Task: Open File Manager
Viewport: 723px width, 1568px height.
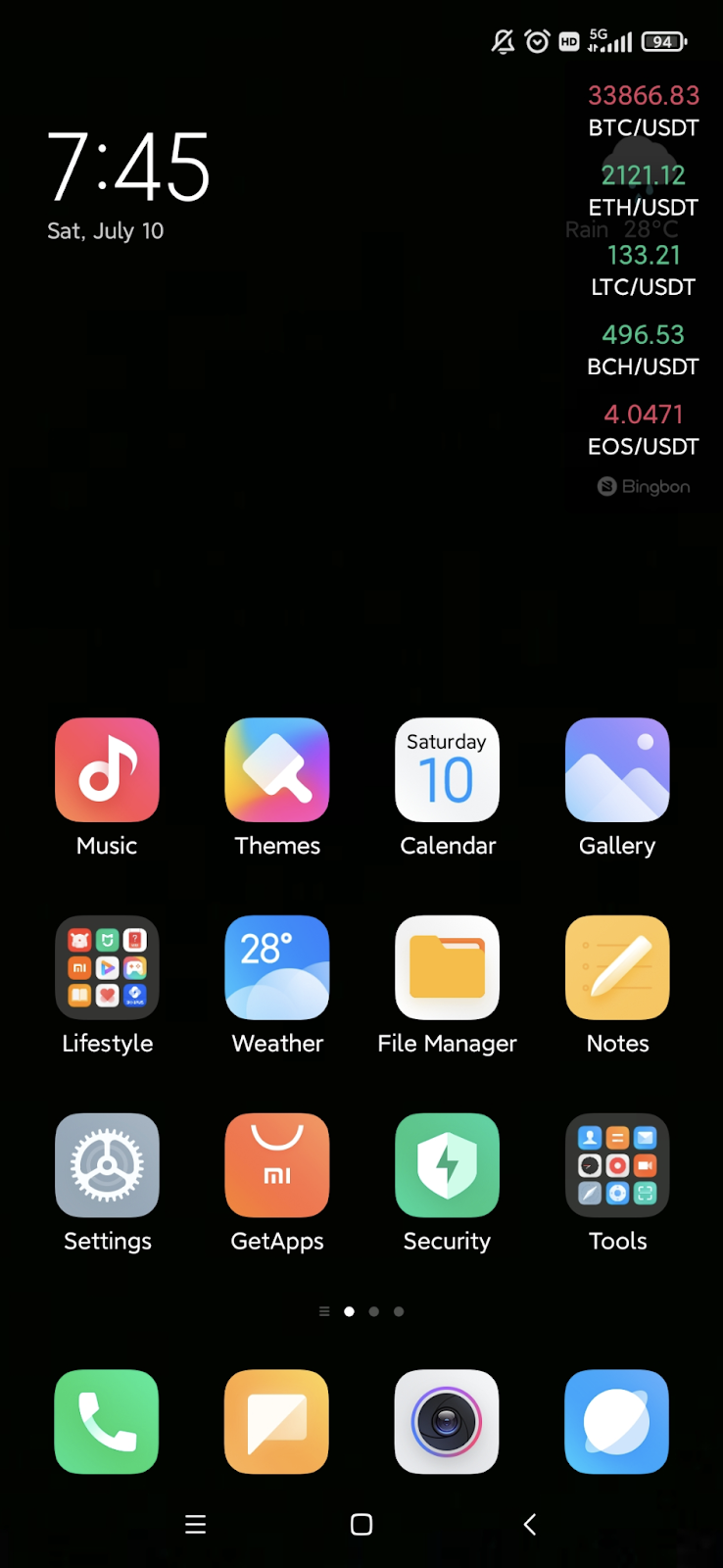Action: point(447,968)
